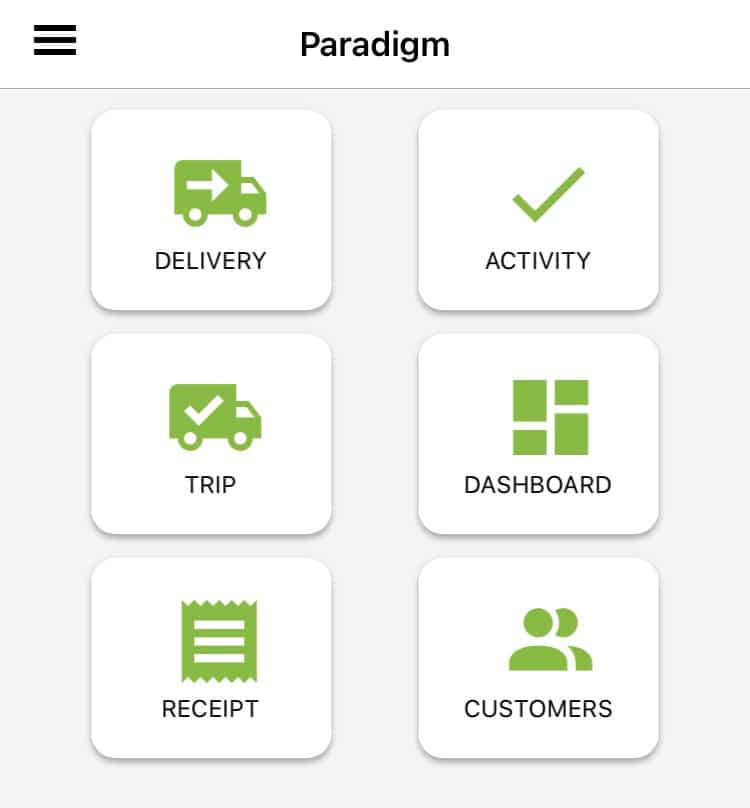Open the Receipt tile
The image size is (750, 808).
point(211,657)
